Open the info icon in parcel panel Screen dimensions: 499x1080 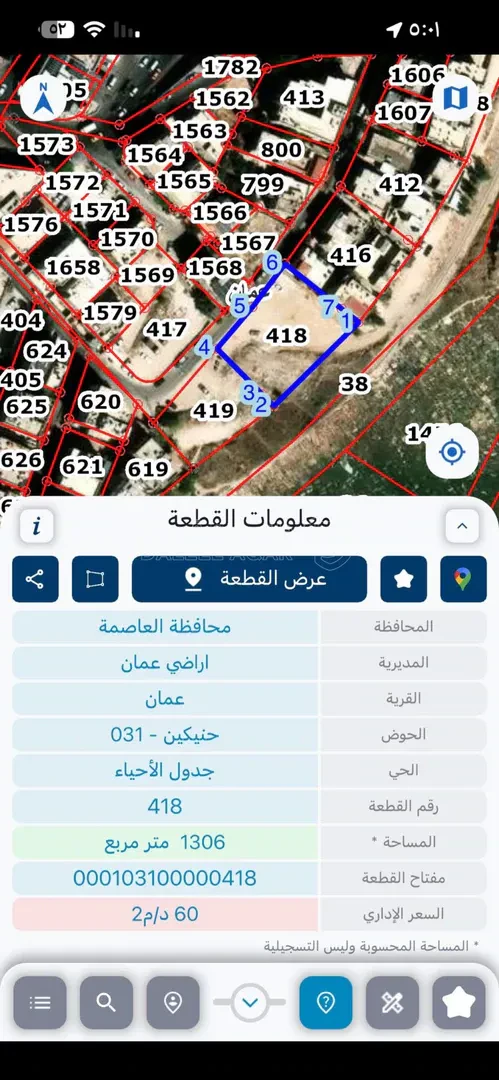[36, 527]
